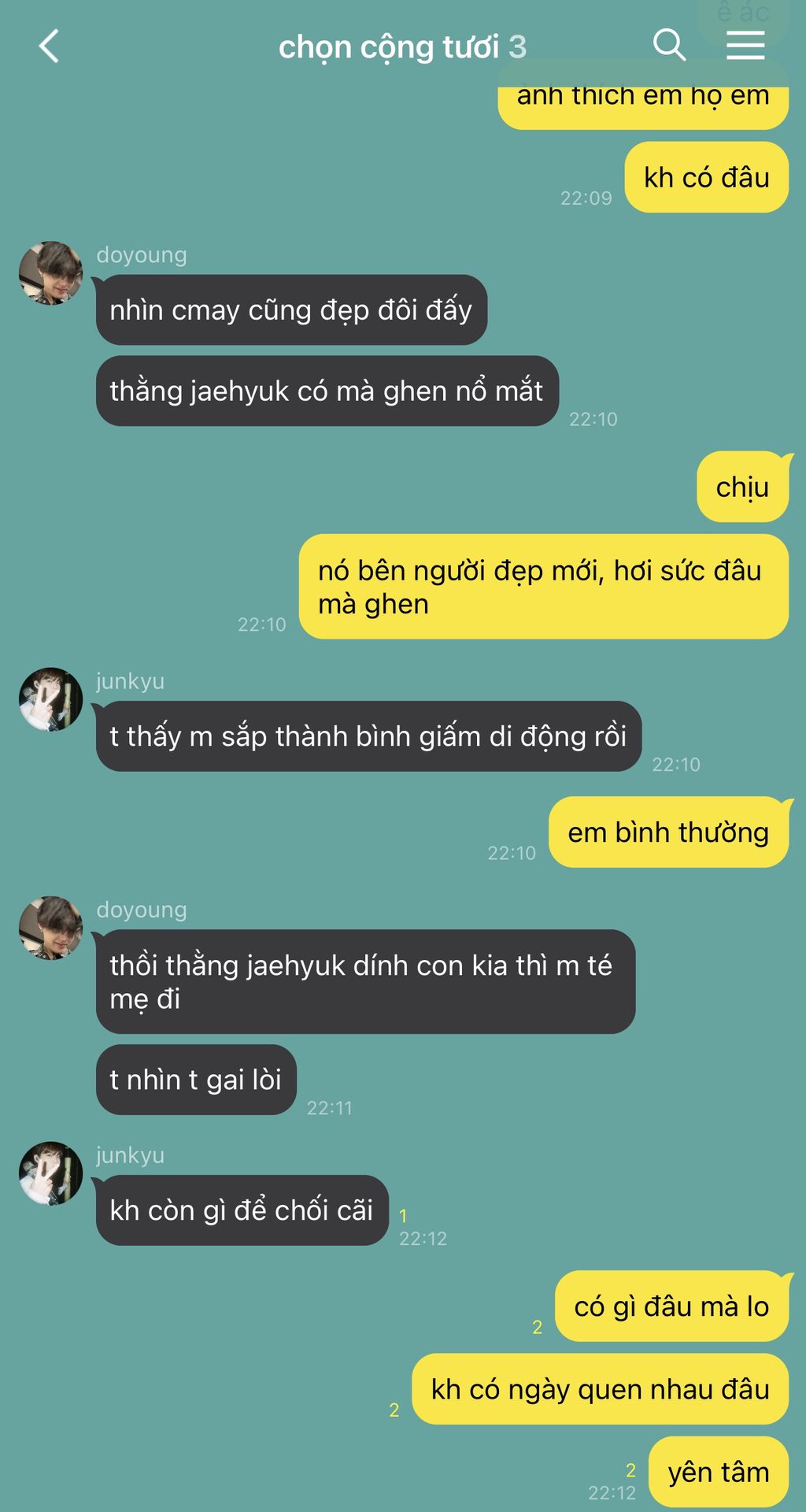This screenshot has width=806, height=1512.
Task: Open doyoung's avatar beside 'nhìn cmay cũng đẹp đôi đấy'
Action: [x=51, y=272]
